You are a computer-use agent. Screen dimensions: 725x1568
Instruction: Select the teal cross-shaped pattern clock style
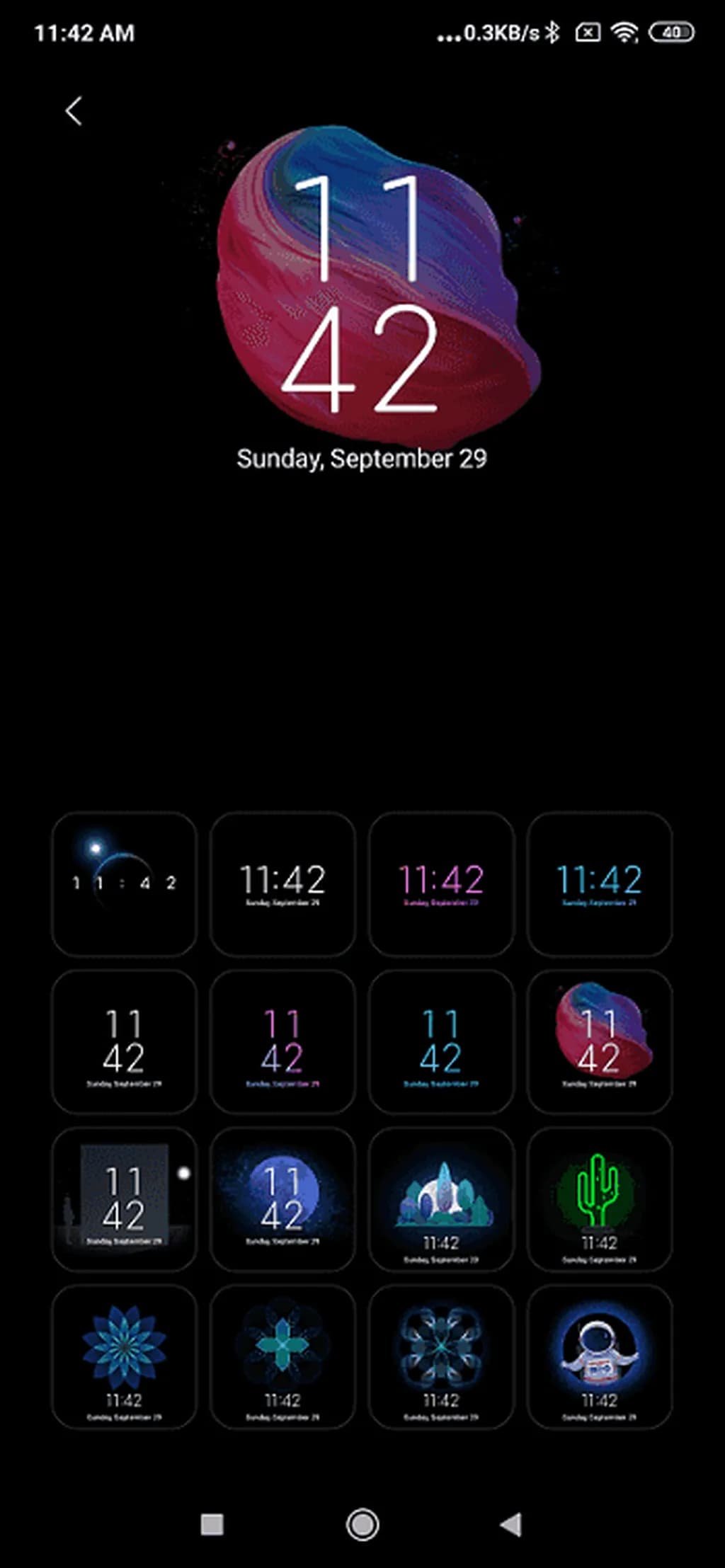pos(282,1358)
